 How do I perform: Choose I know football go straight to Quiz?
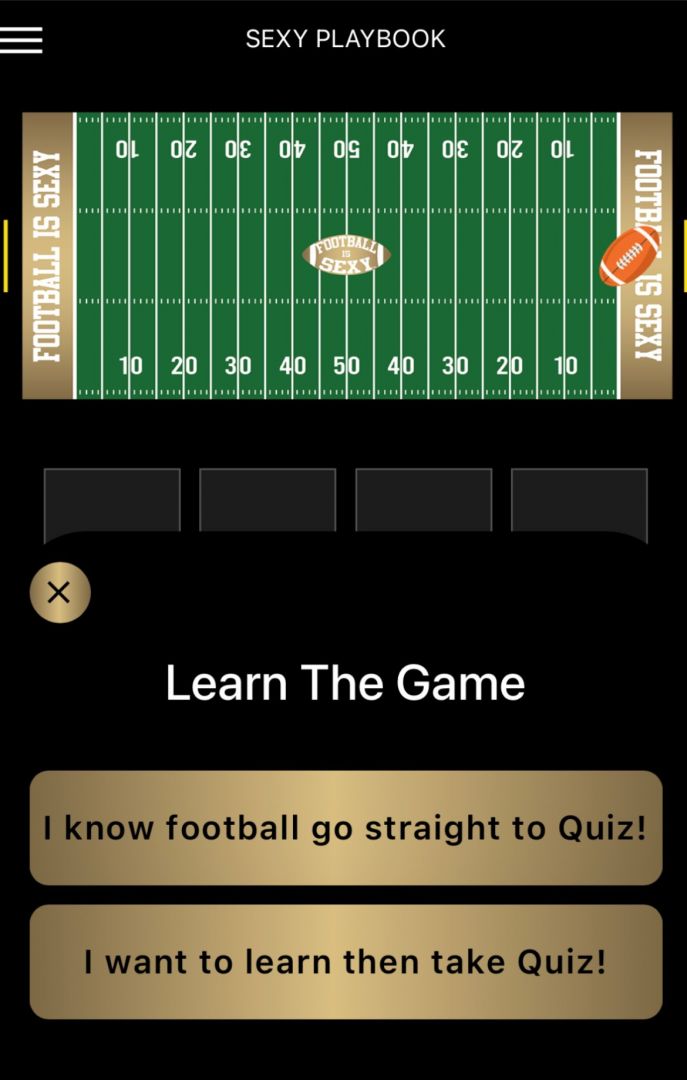[x=346, y=828]
